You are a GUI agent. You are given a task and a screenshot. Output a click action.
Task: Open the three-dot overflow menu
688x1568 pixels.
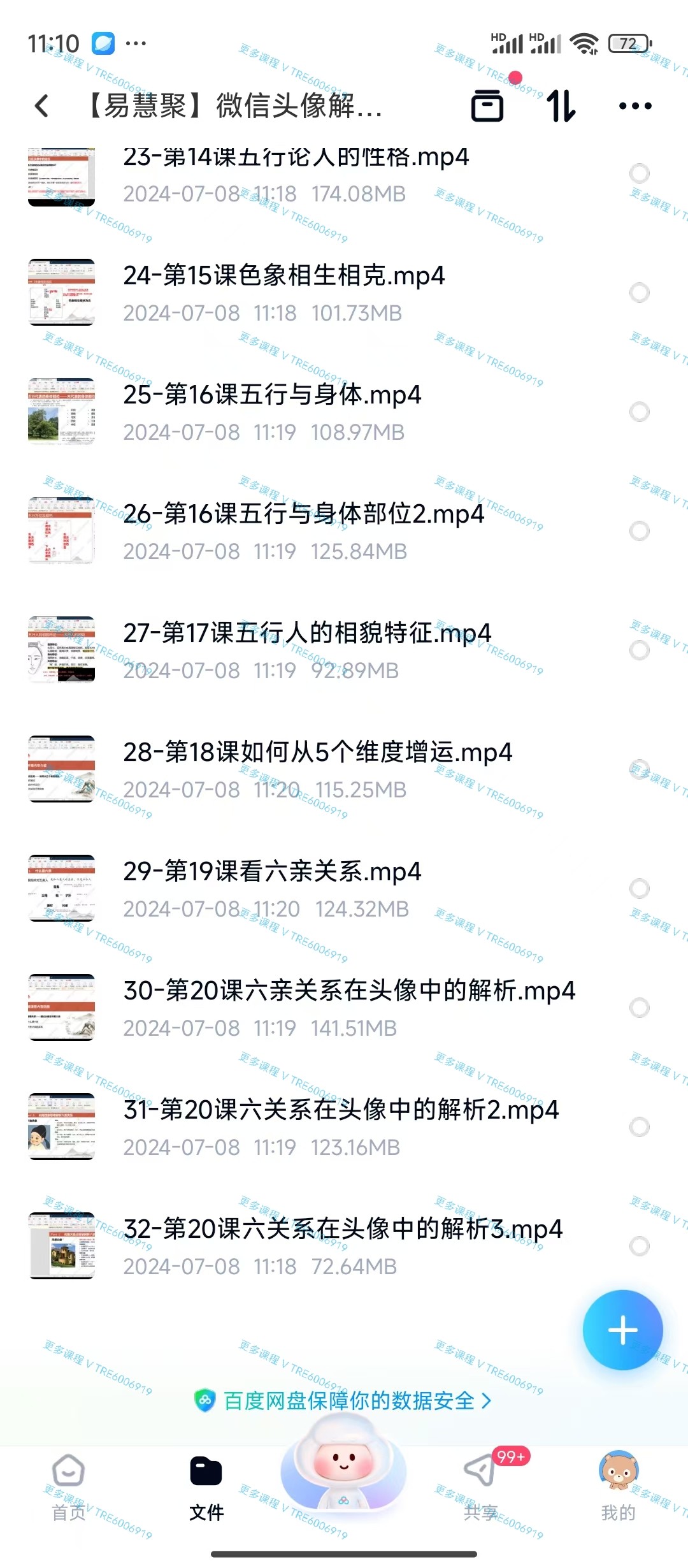point(635,106)
